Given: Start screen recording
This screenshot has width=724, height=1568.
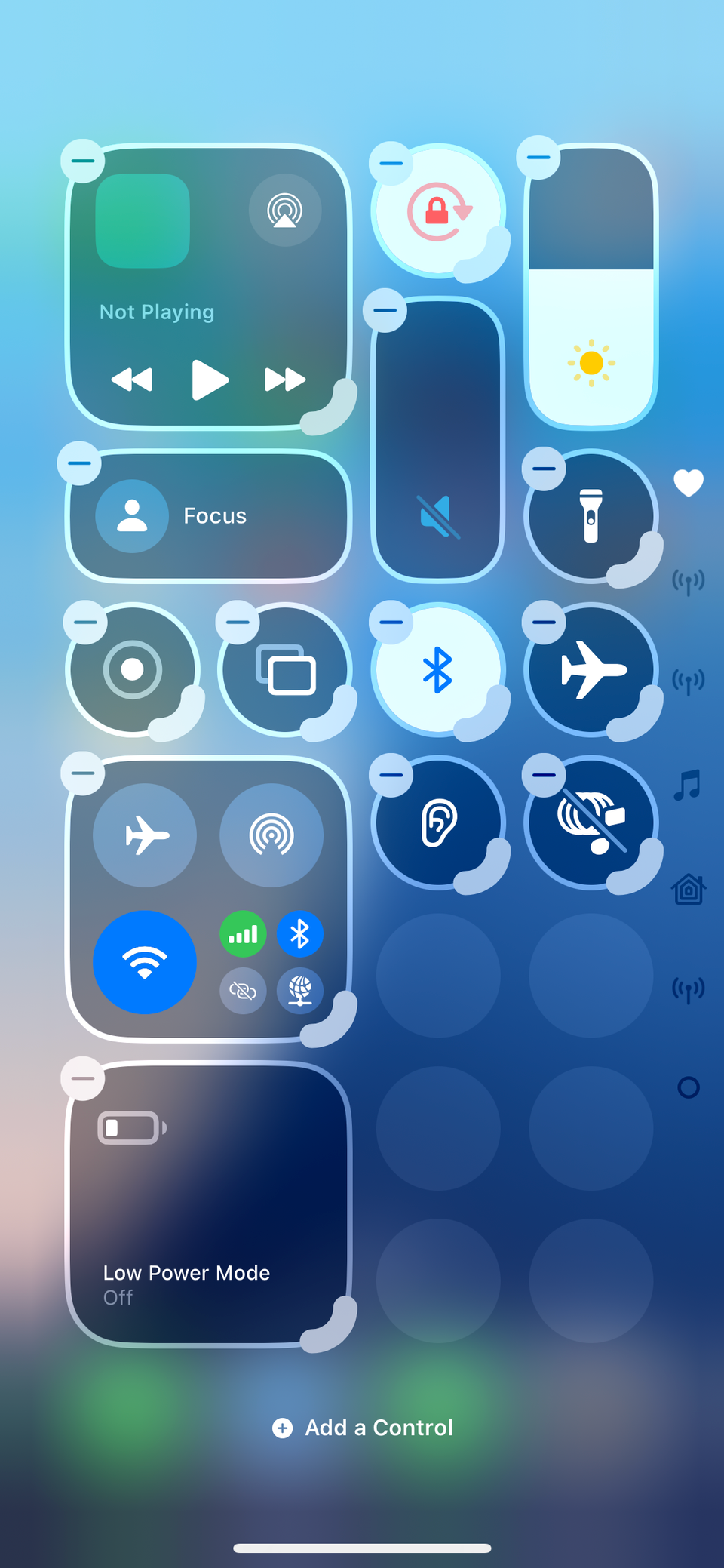Looking at the screenshot, I should pyautogui.click(x=133, y=669).
